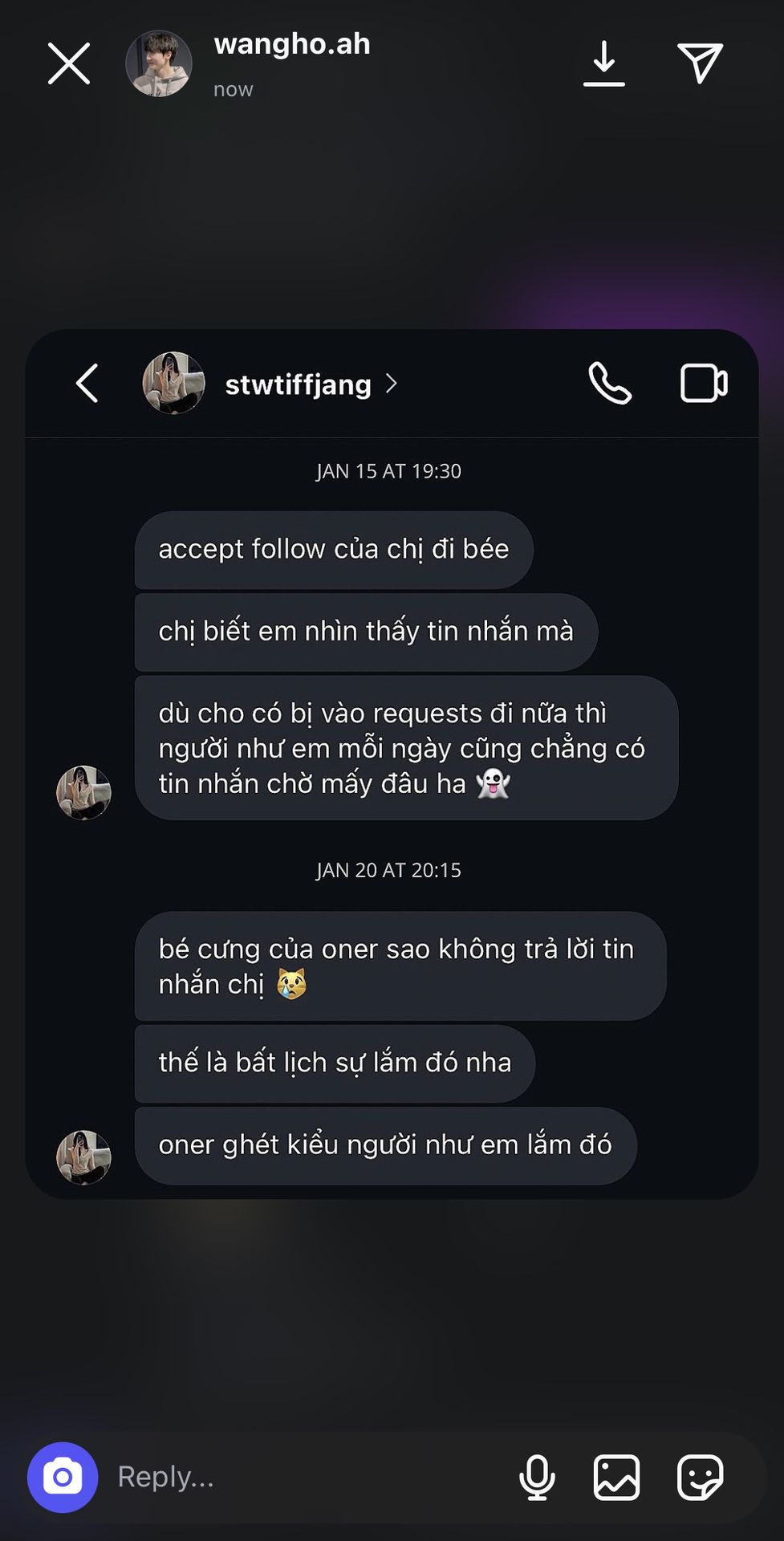Viewport: 784px width, 1541px height.
Task: Open the sticker picker
Action: 700,1477
